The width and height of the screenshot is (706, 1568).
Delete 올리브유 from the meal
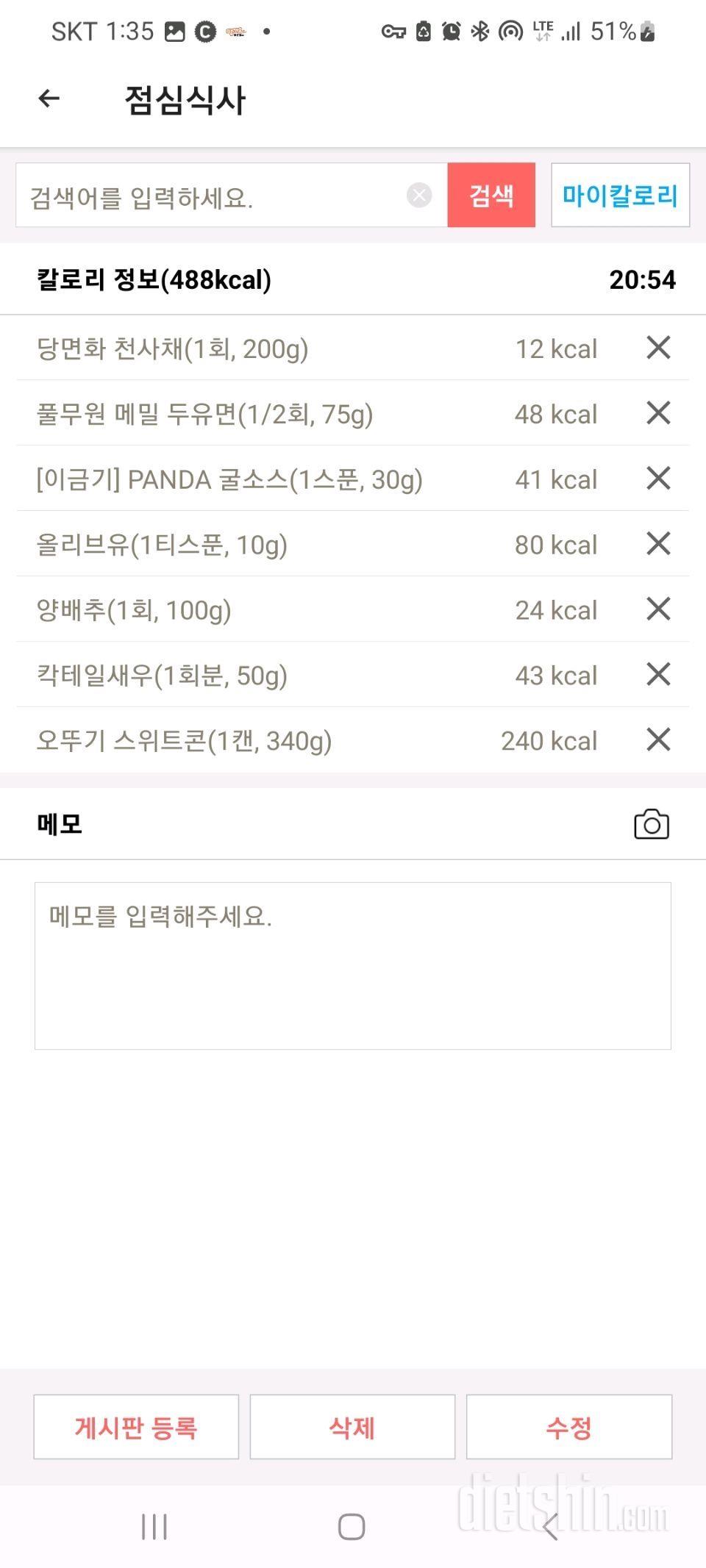point(658,544)
